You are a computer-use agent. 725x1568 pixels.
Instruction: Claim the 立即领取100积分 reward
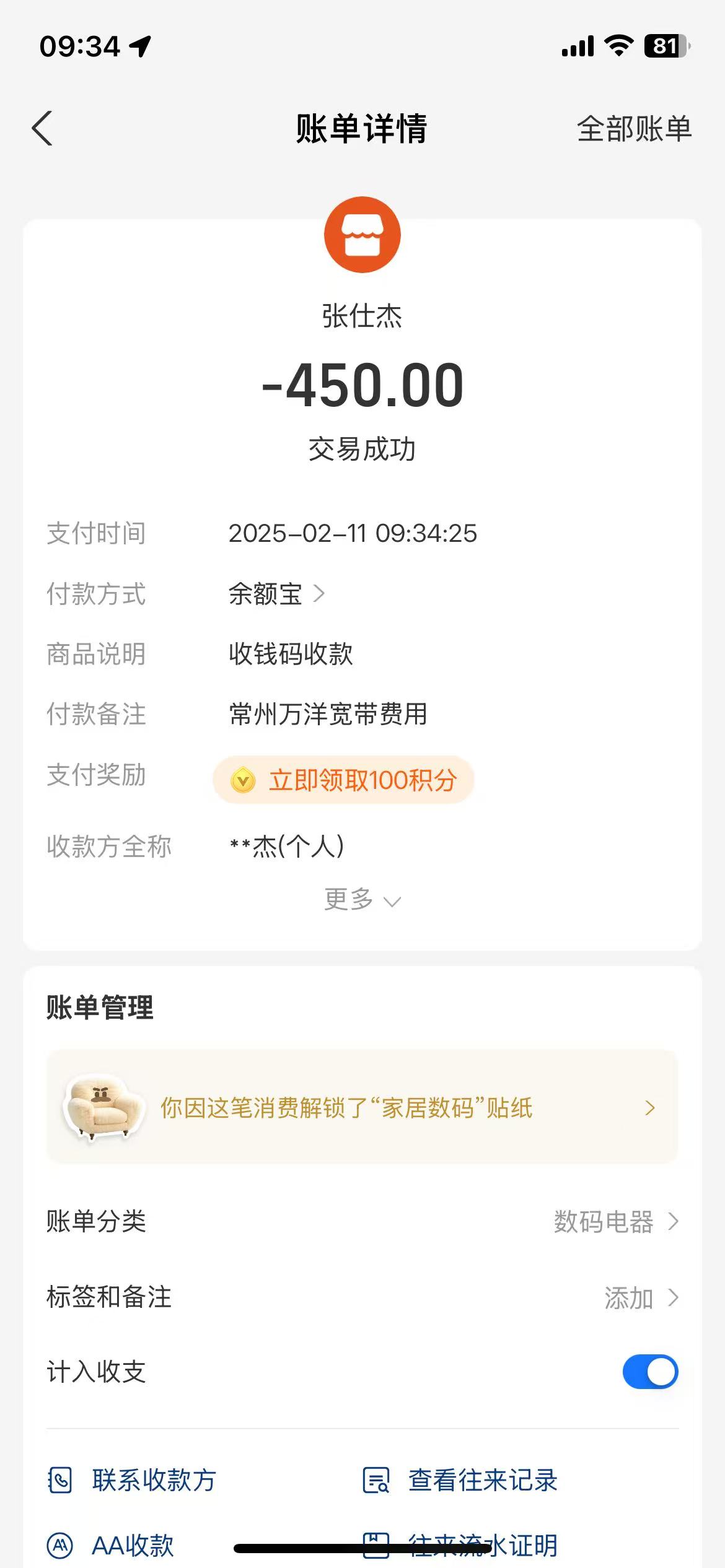point(344,780)
